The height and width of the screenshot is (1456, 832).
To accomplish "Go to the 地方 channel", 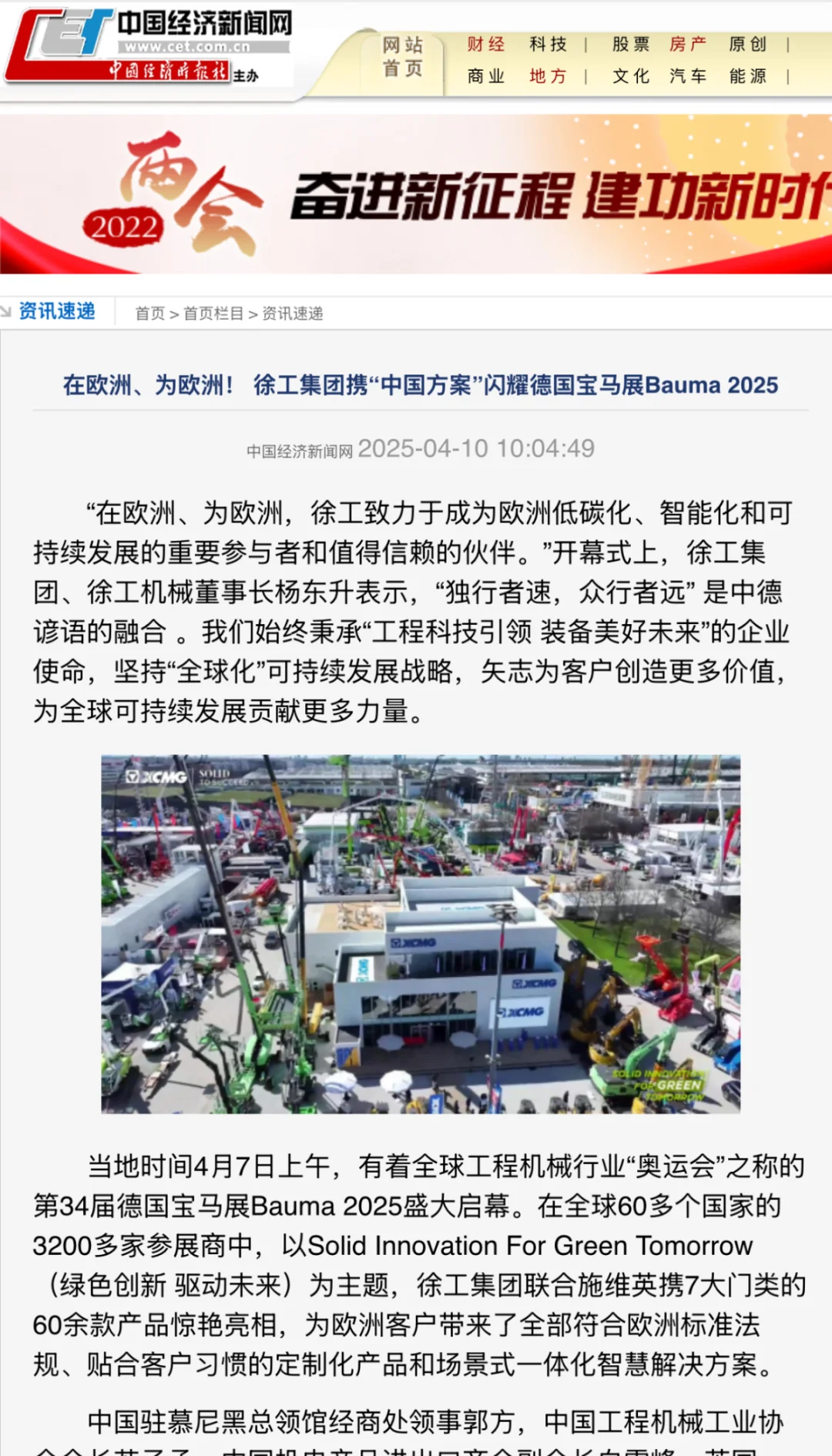I will click(549, 76).
